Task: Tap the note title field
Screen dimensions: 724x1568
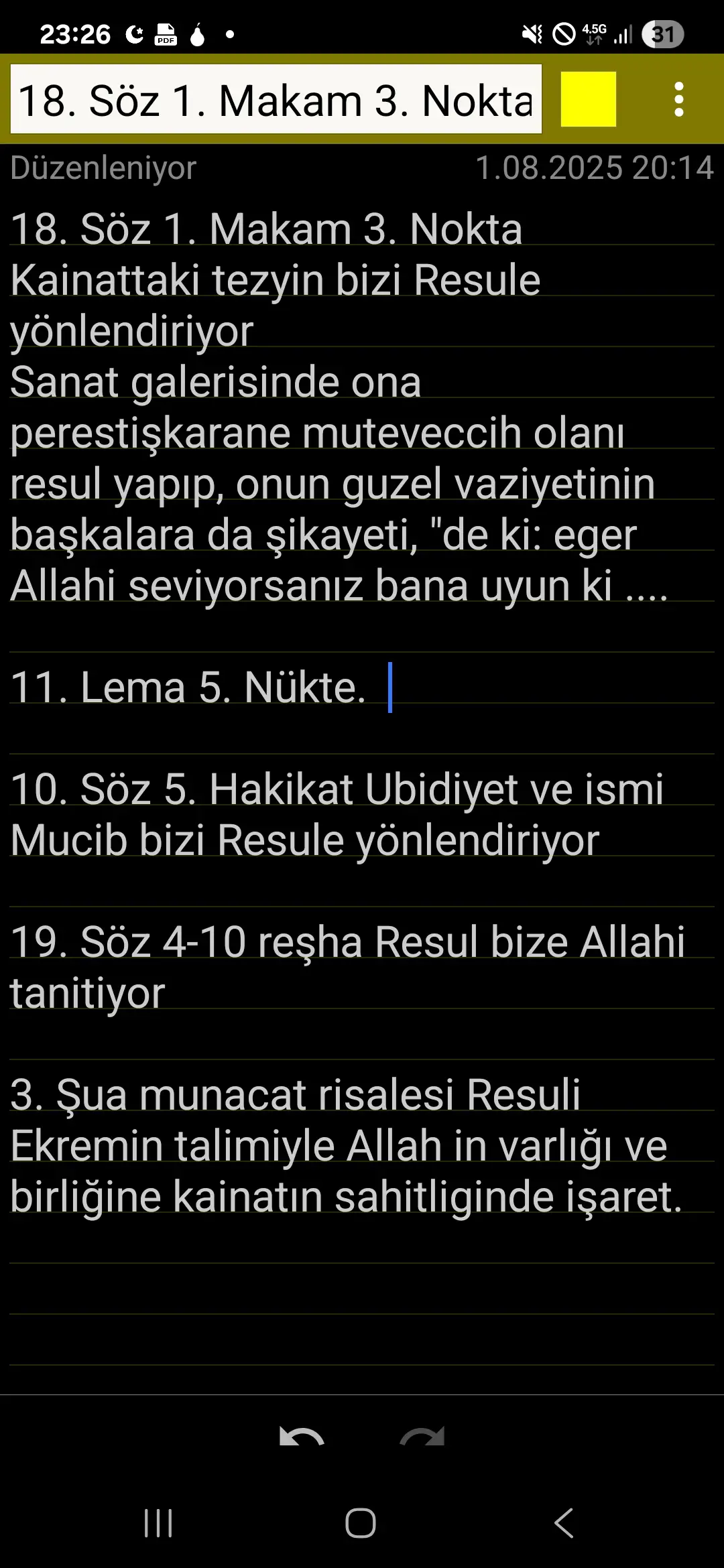Action: (x=275, y=101)
